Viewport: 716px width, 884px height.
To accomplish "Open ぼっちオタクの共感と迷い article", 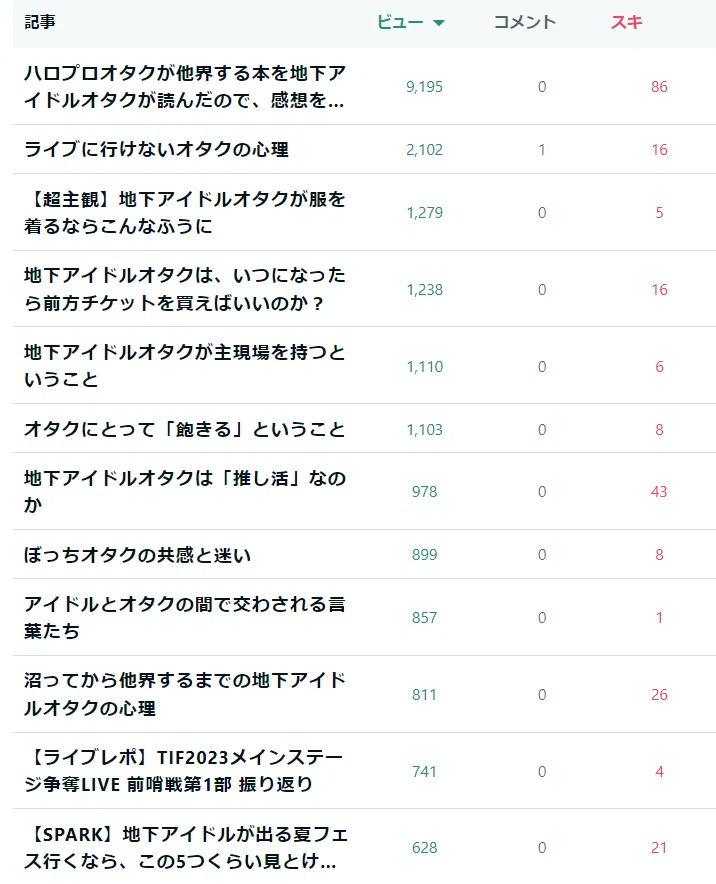I will click(x=137, y=555).
